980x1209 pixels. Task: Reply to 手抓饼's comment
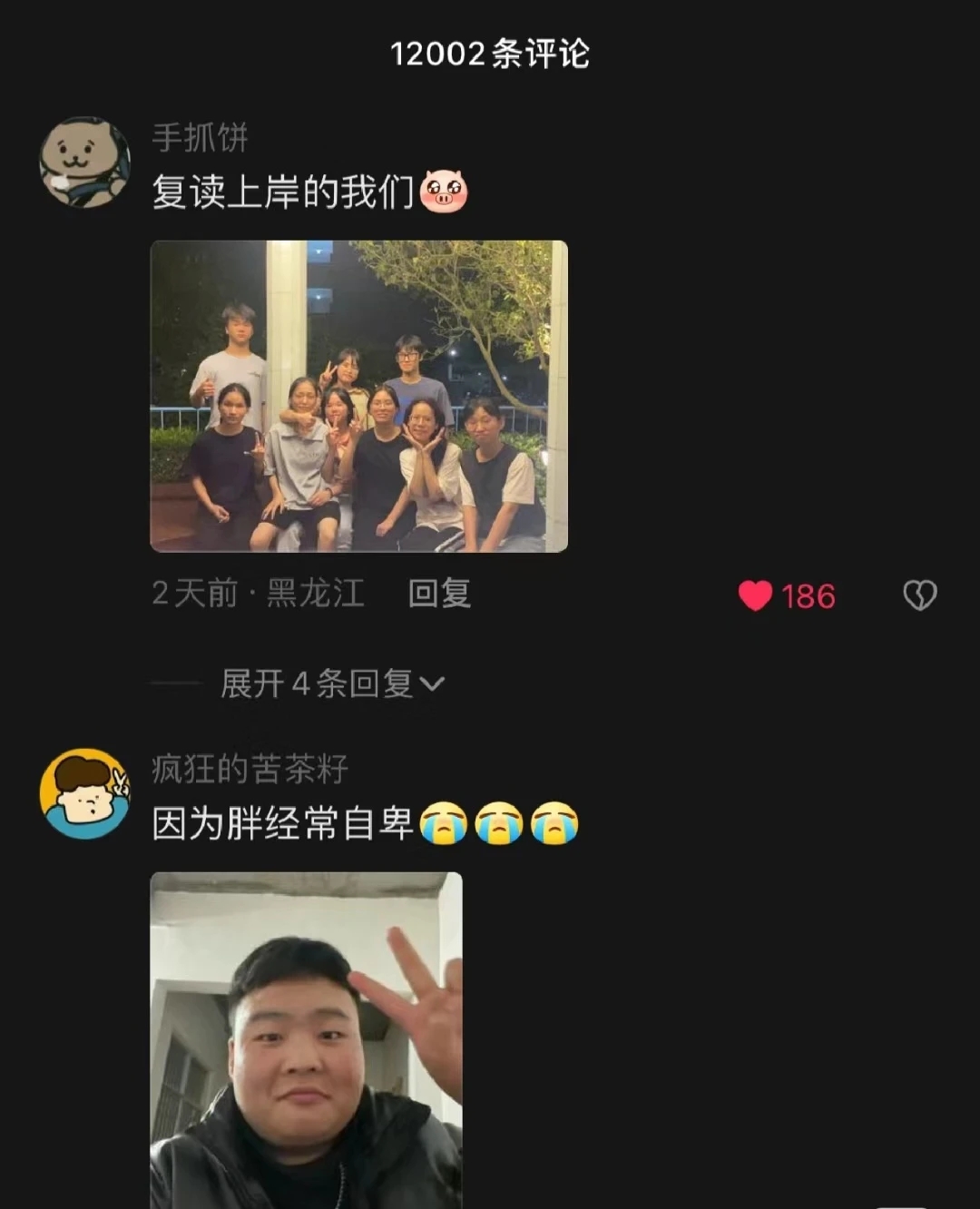(439, 594)
